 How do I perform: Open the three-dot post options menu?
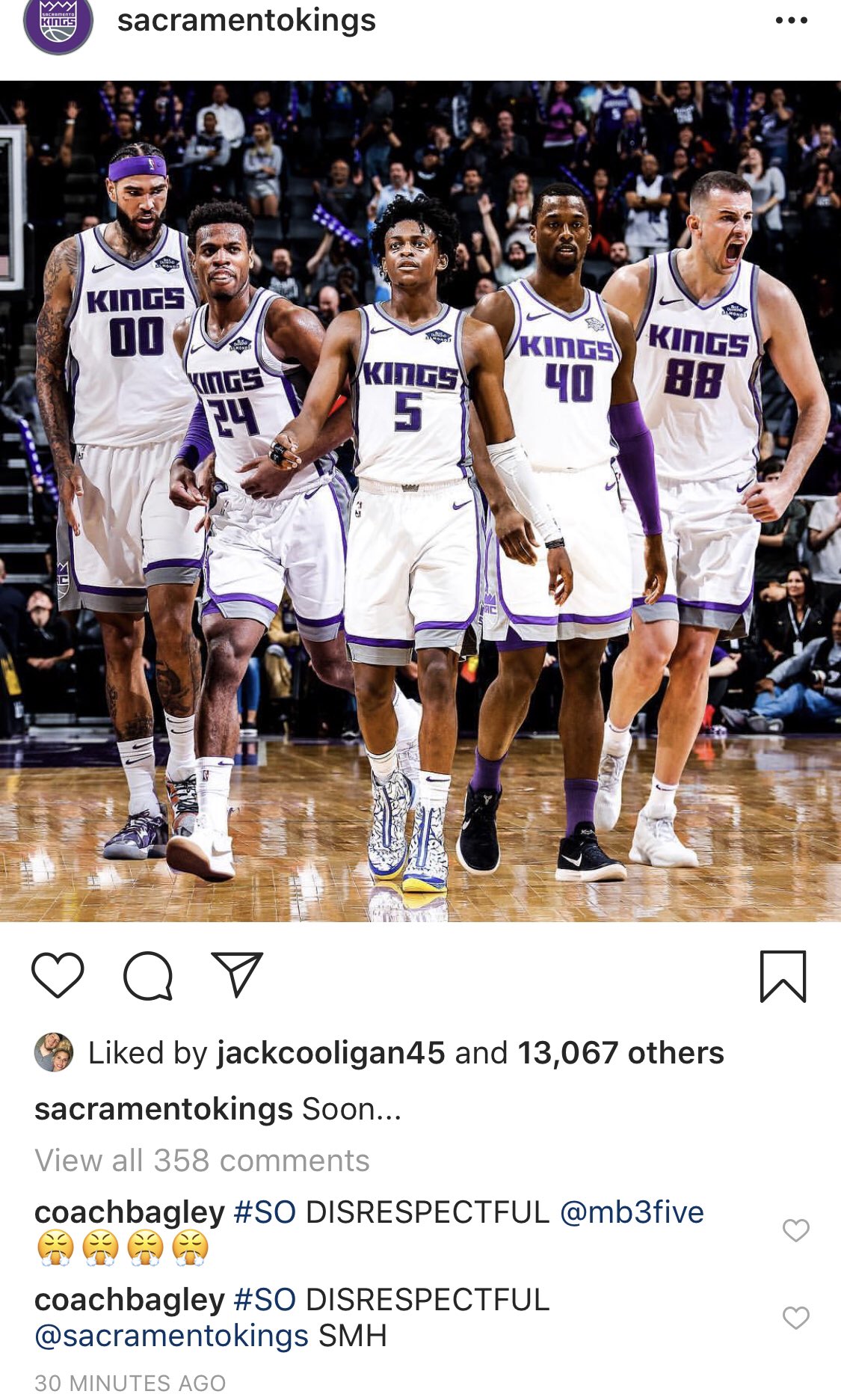point(792,21)
